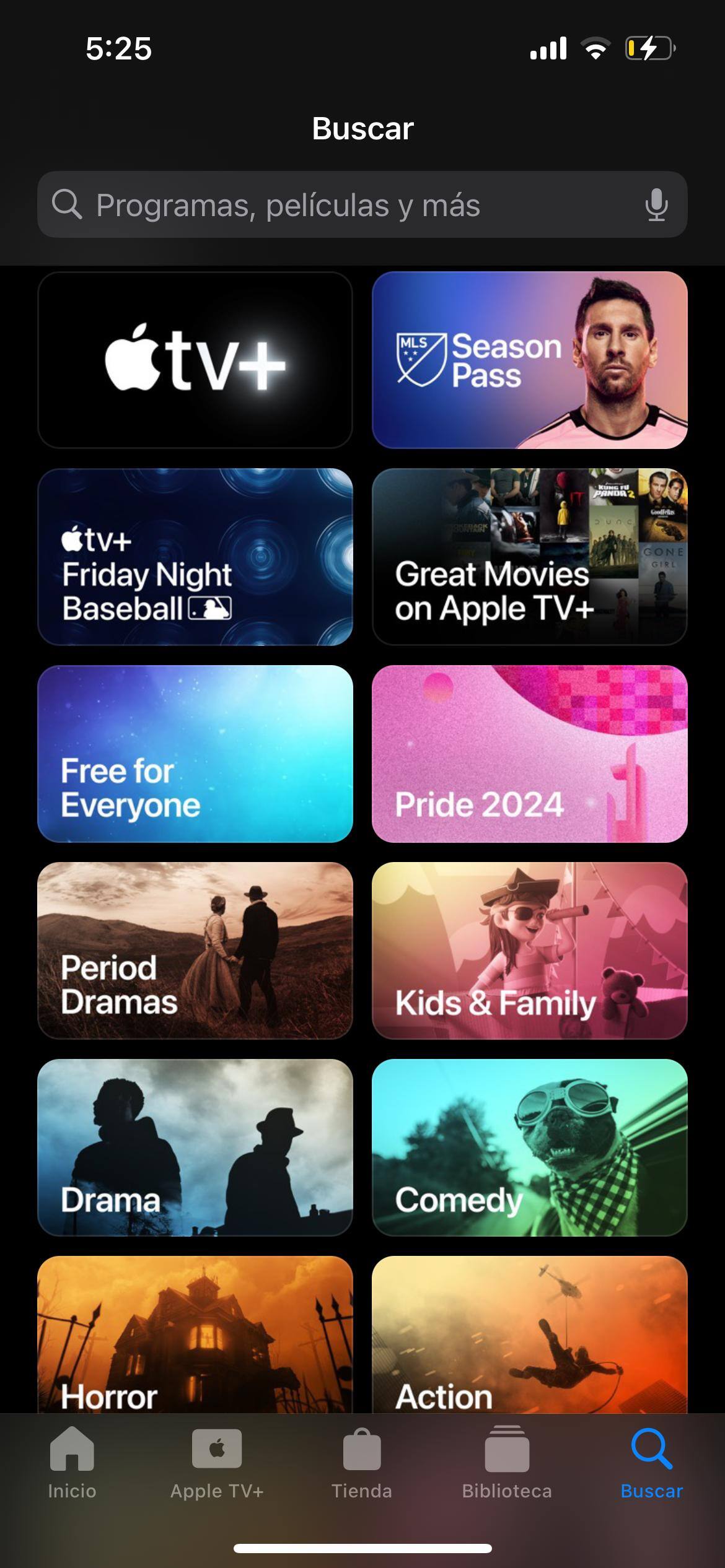Start voice search with the microphone icon

[x=656, y=205]
